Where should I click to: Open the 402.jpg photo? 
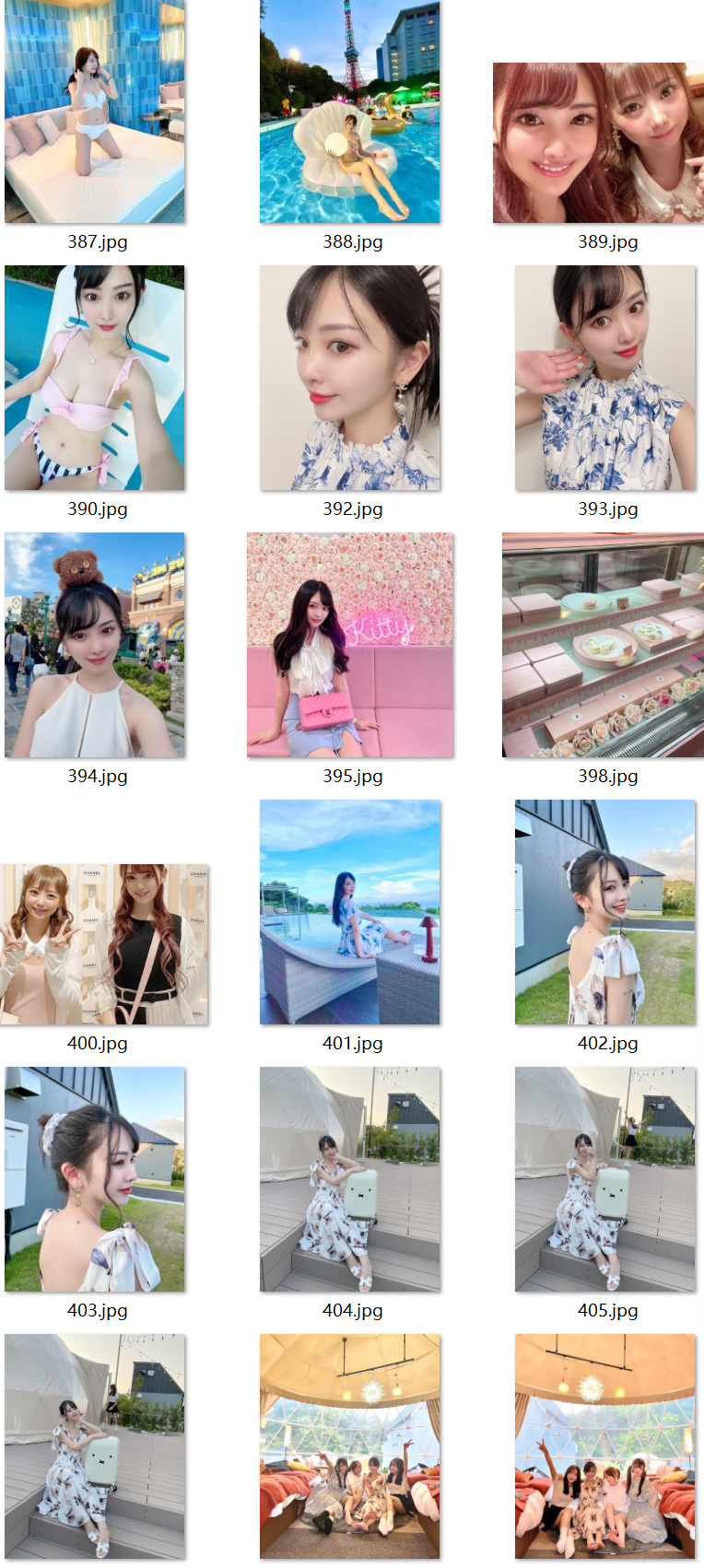click(x=605, y=912)
